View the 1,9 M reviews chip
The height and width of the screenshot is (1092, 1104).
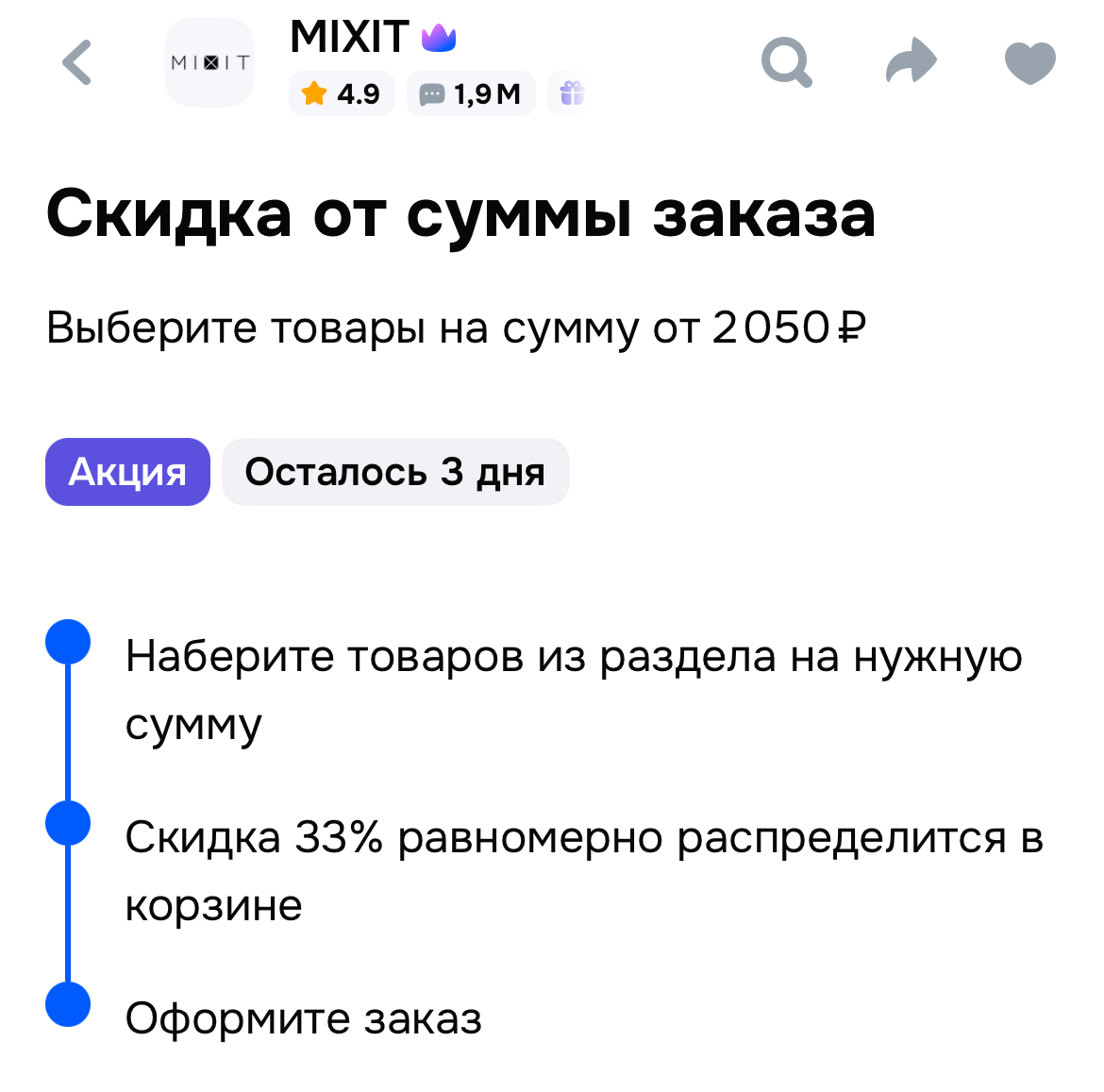(471, 93)
